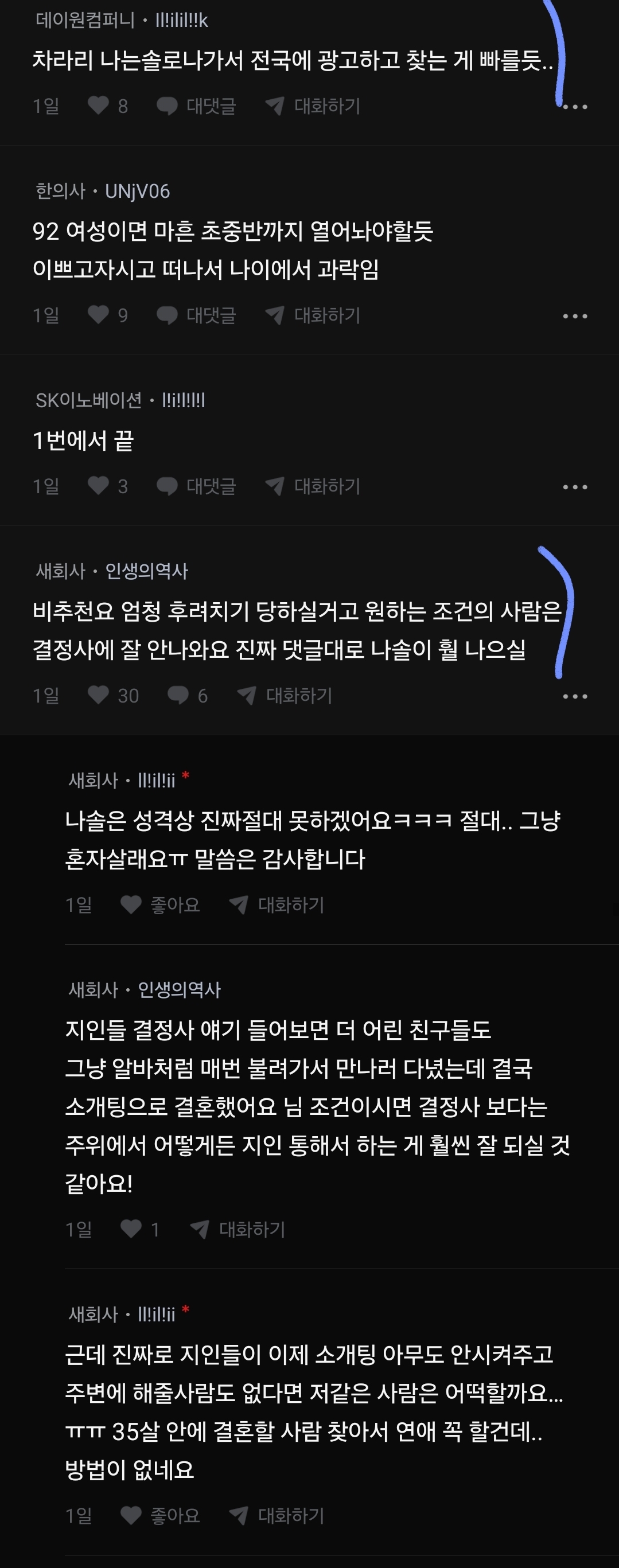Tap 대화하기 under the 비추천요 comment
The width and height of the screenshot is (619, 1568).
[x=285, y=695]
